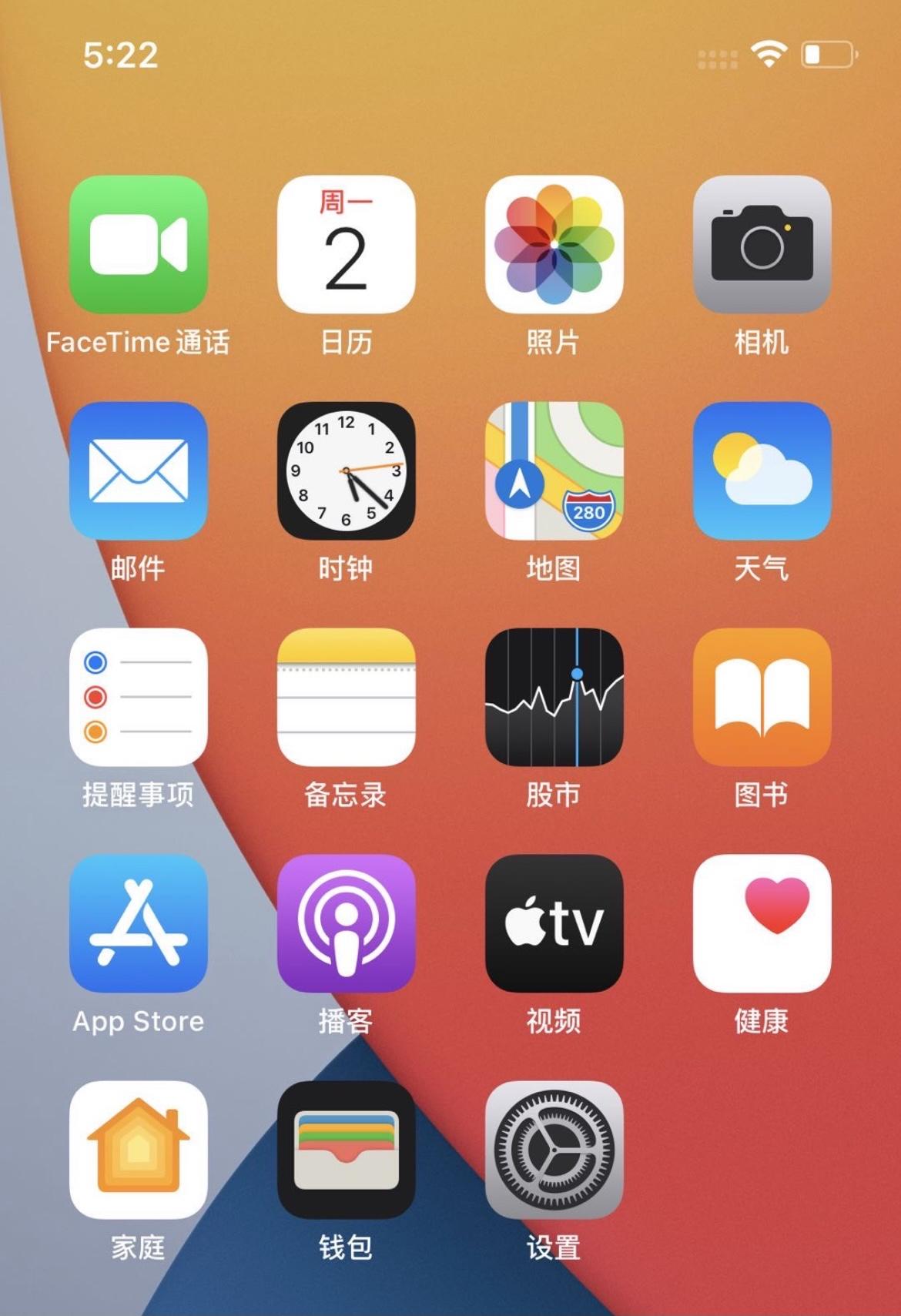Open the 健康 health app
The width and height of the screenshot is (901, 1316).
click(763, 923)
